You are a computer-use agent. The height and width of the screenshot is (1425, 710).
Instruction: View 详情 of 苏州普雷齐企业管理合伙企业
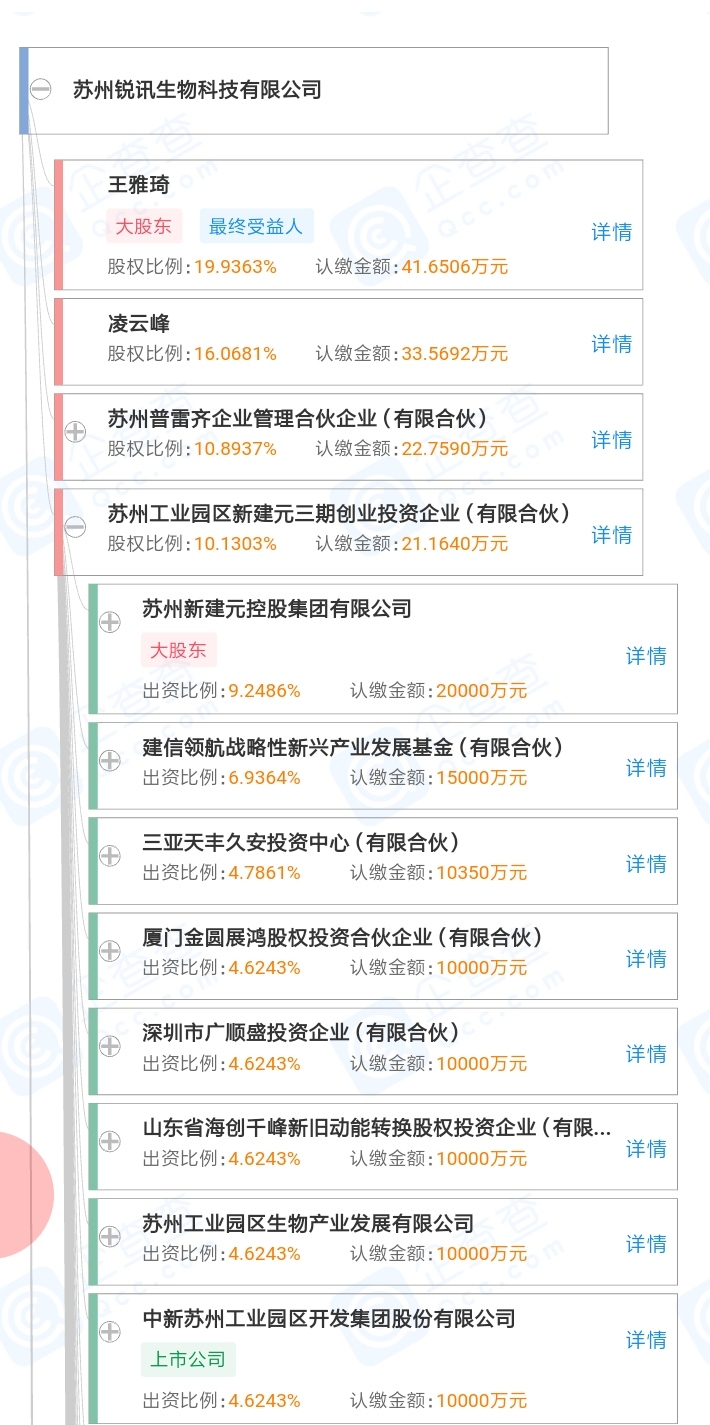[611, 439]
